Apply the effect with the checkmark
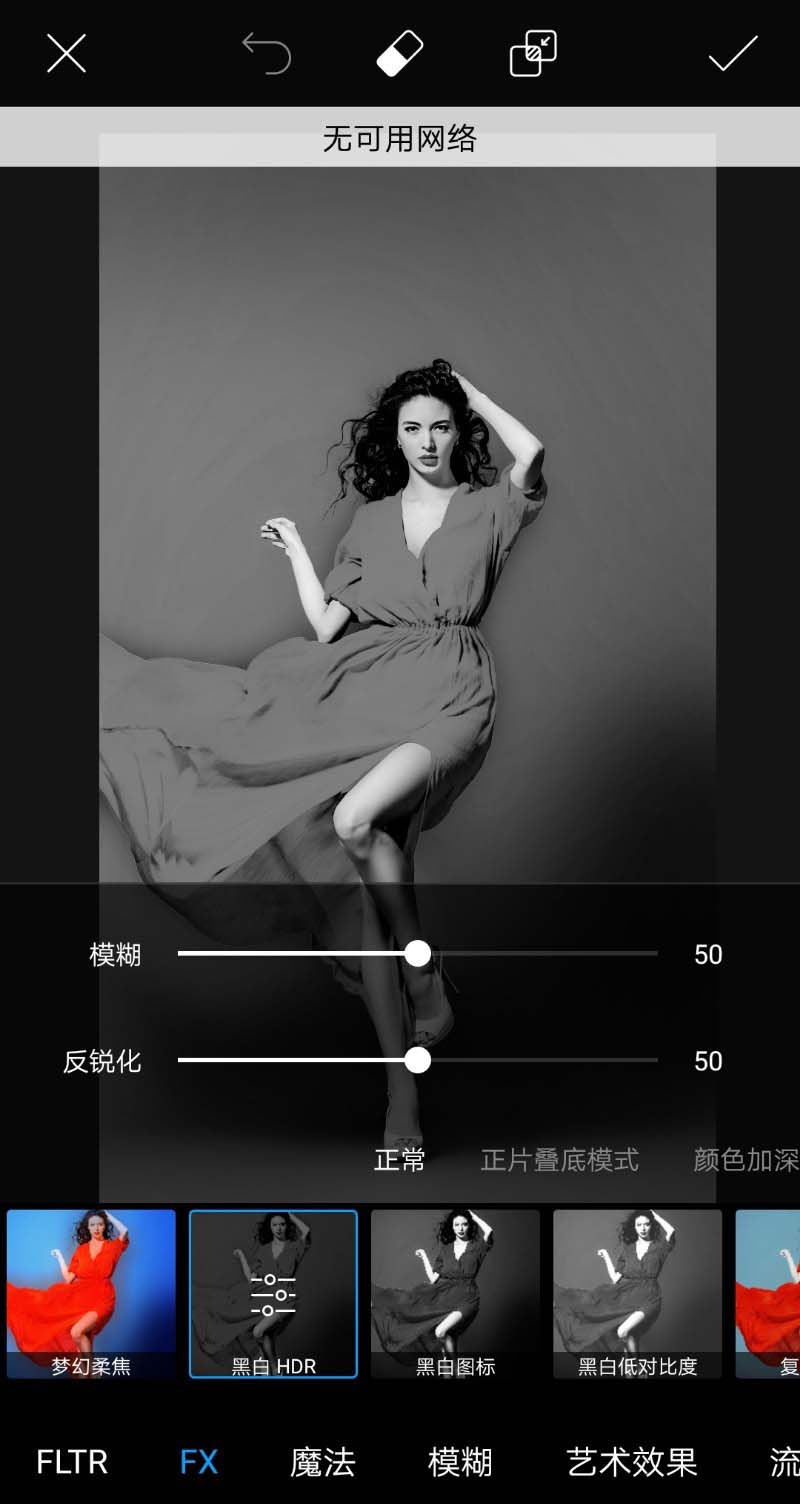Viewport: 800px width, 1504px height. coord(733,53)
